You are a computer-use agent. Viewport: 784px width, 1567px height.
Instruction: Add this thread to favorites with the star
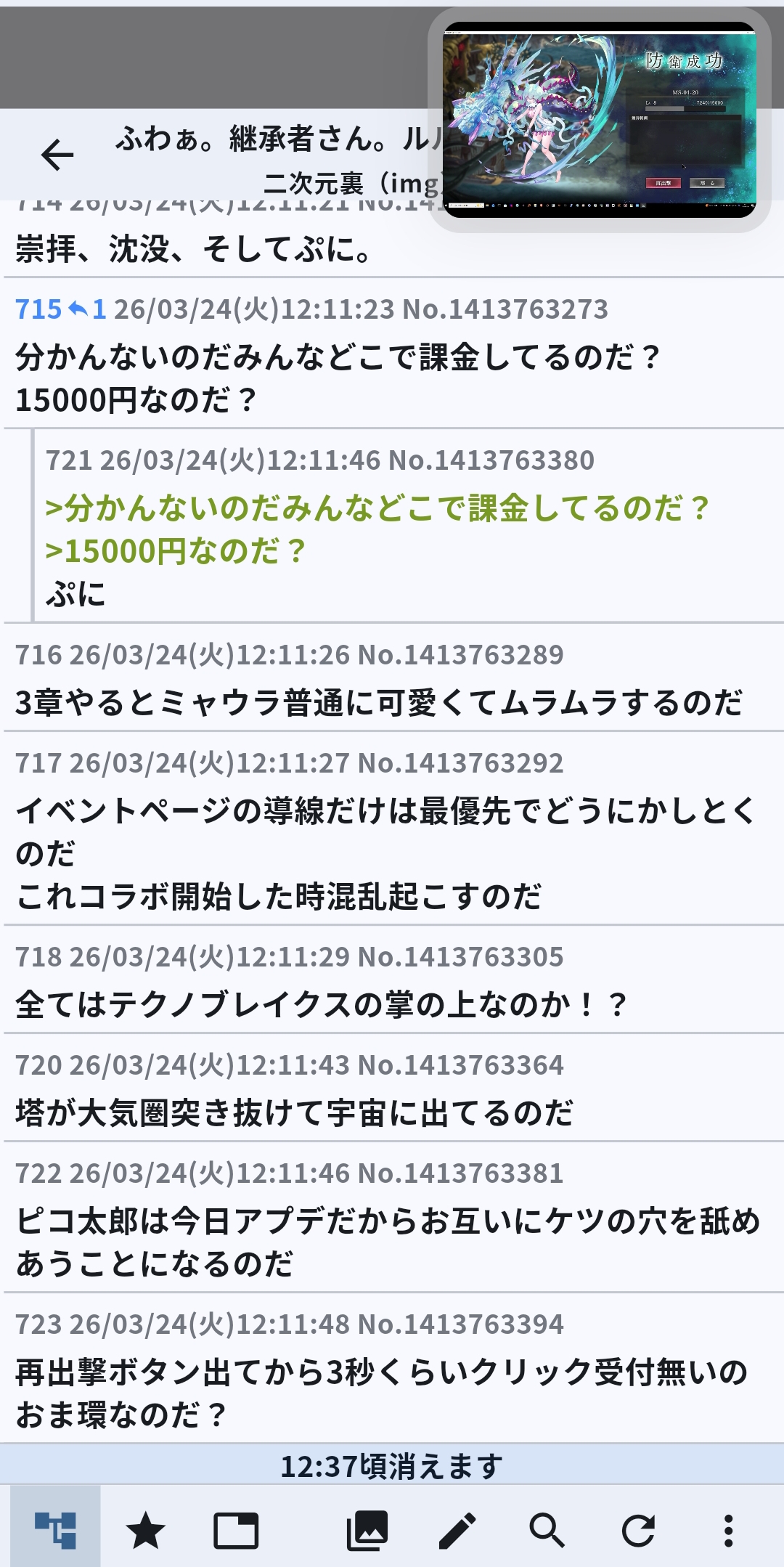(x=145, y=1530)
